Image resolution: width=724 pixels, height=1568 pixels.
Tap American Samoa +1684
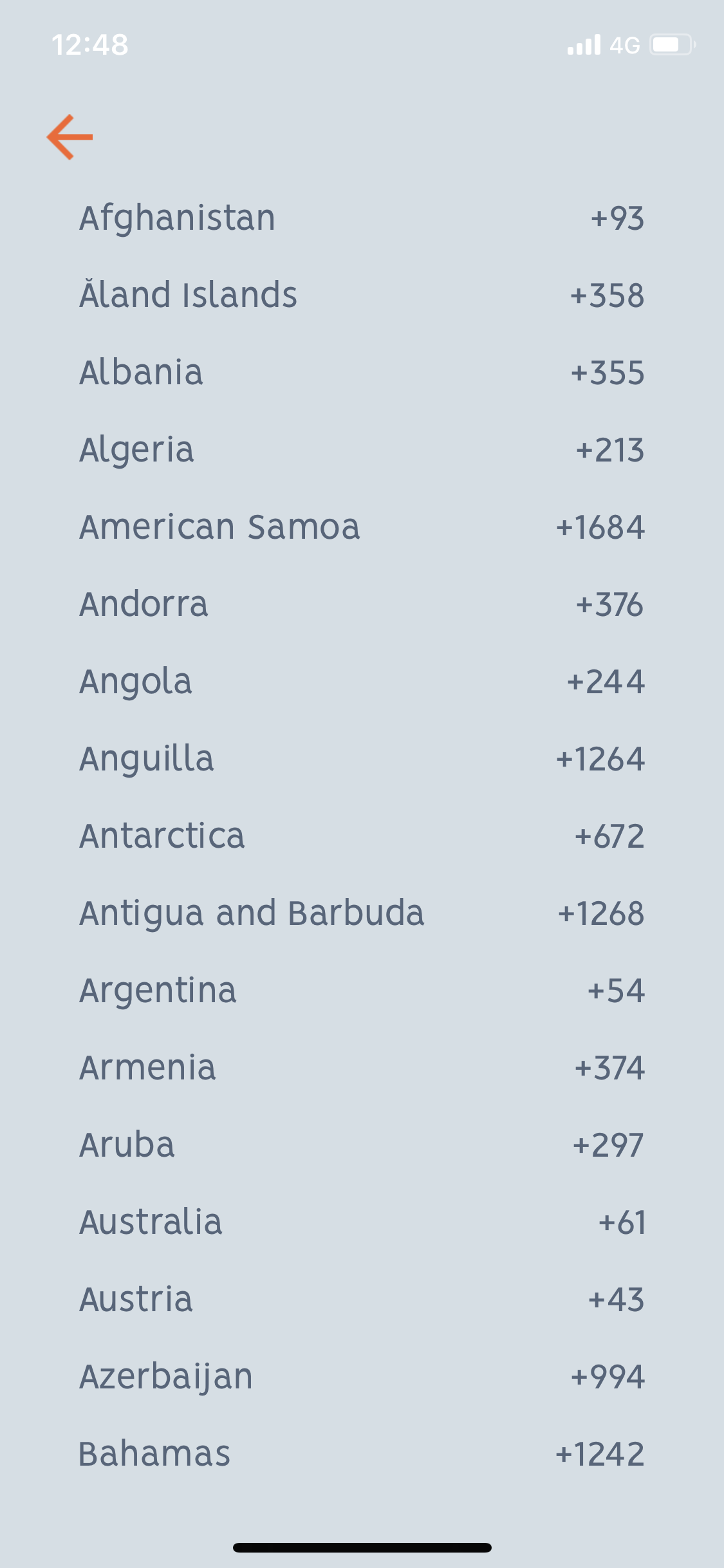click(x=362, y=527)
